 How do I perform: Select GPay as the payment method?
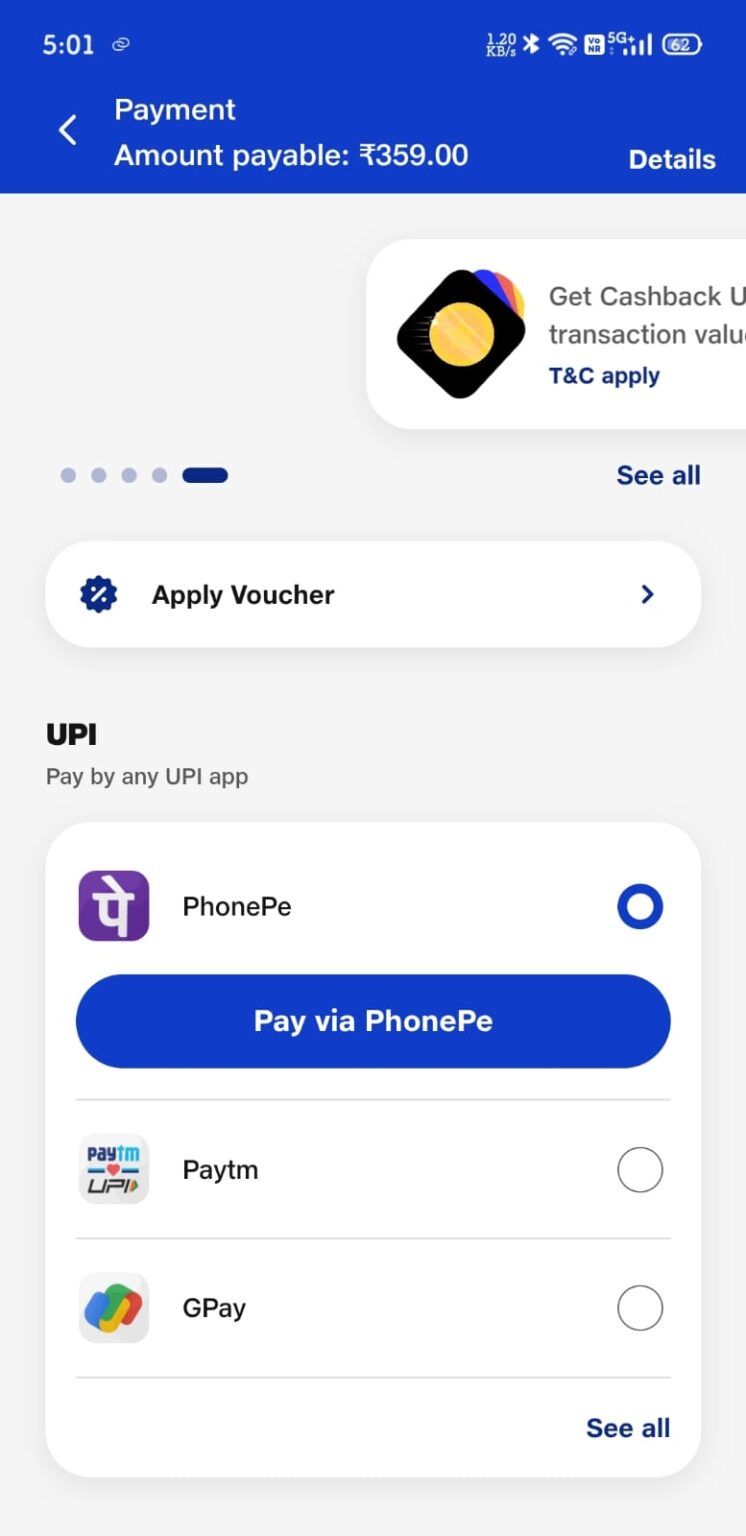coord(640,1307)
